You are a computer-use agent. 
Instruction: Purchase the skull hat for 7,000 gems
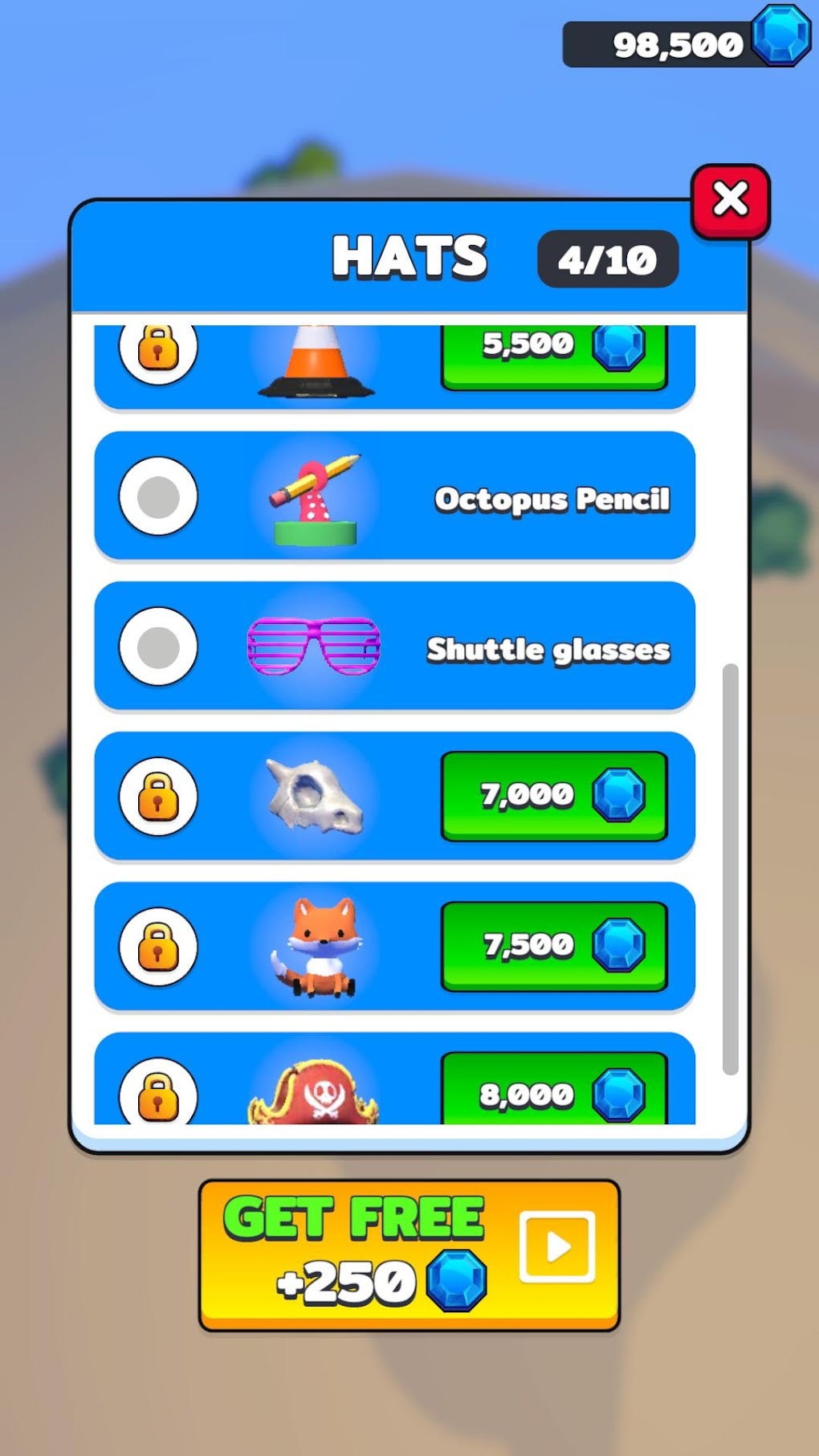point(554,796)
